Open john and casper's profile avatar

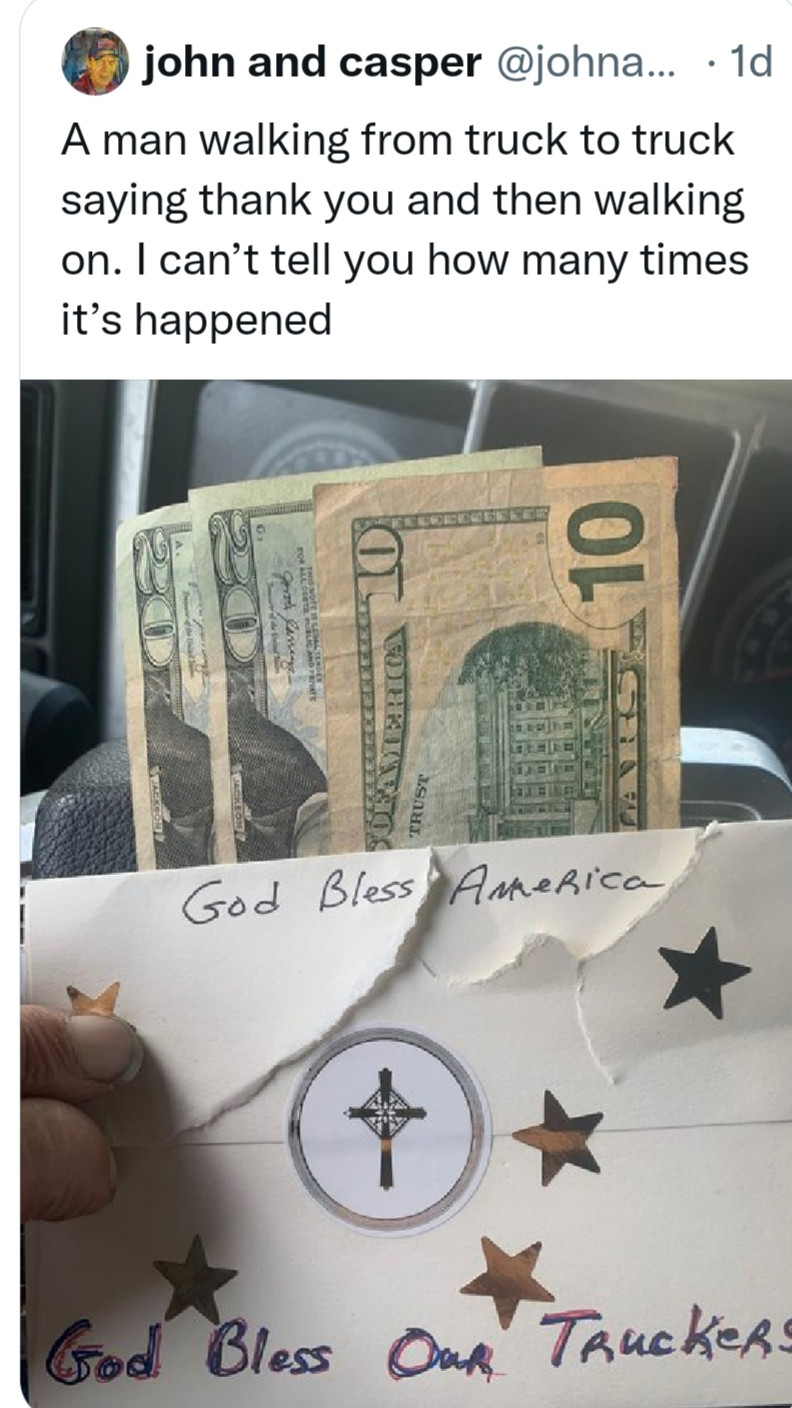pos(95,62)
